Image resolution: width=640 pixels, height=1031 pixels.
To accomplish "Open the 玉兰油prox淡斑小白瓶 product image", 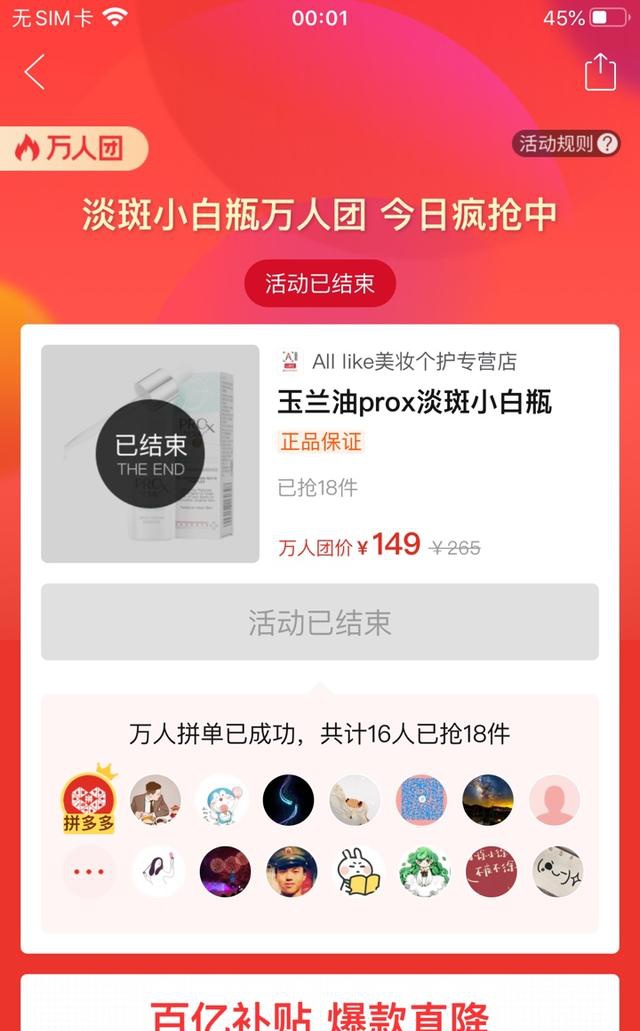I will pos(150,454).
